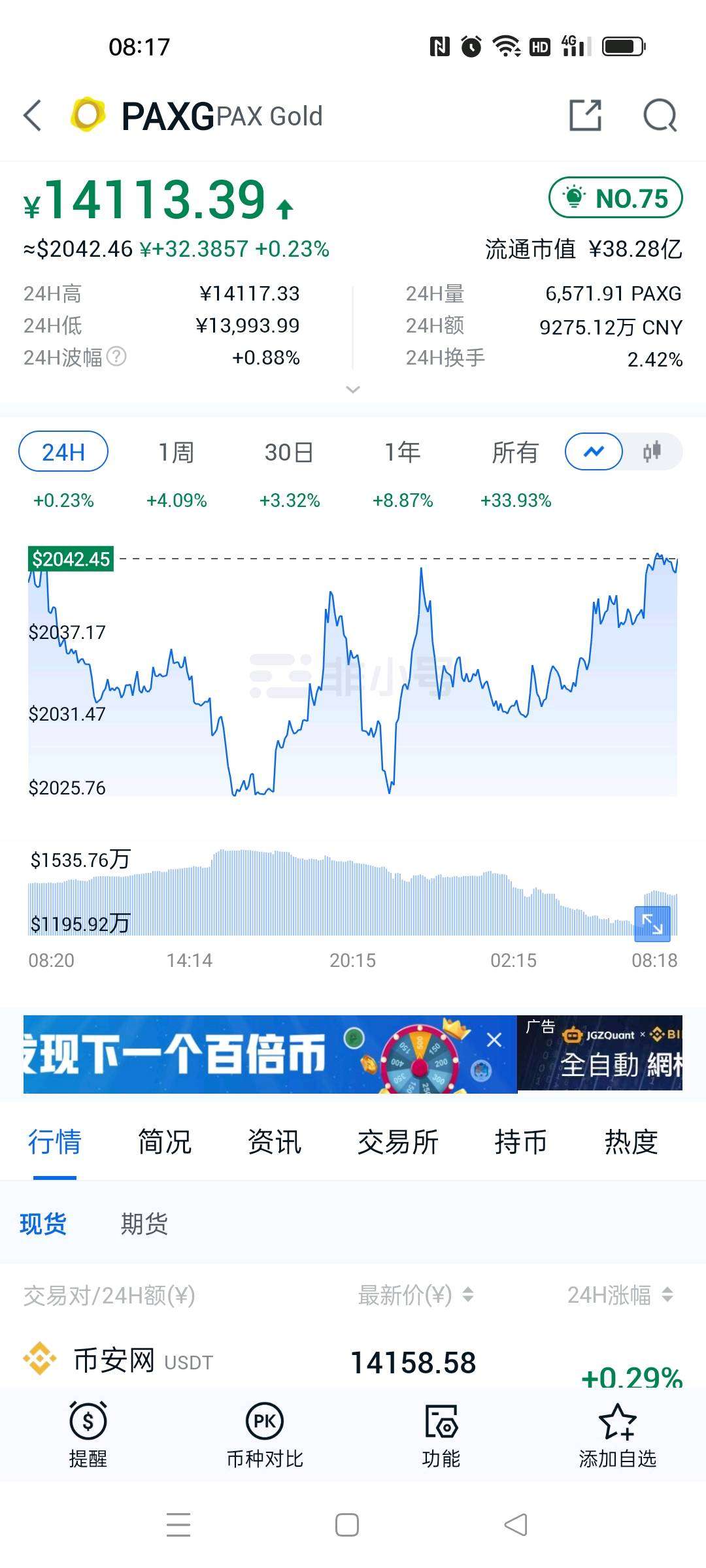Tap the NO.75 ranking badge

pyautogui.click(x=615, y=197)
